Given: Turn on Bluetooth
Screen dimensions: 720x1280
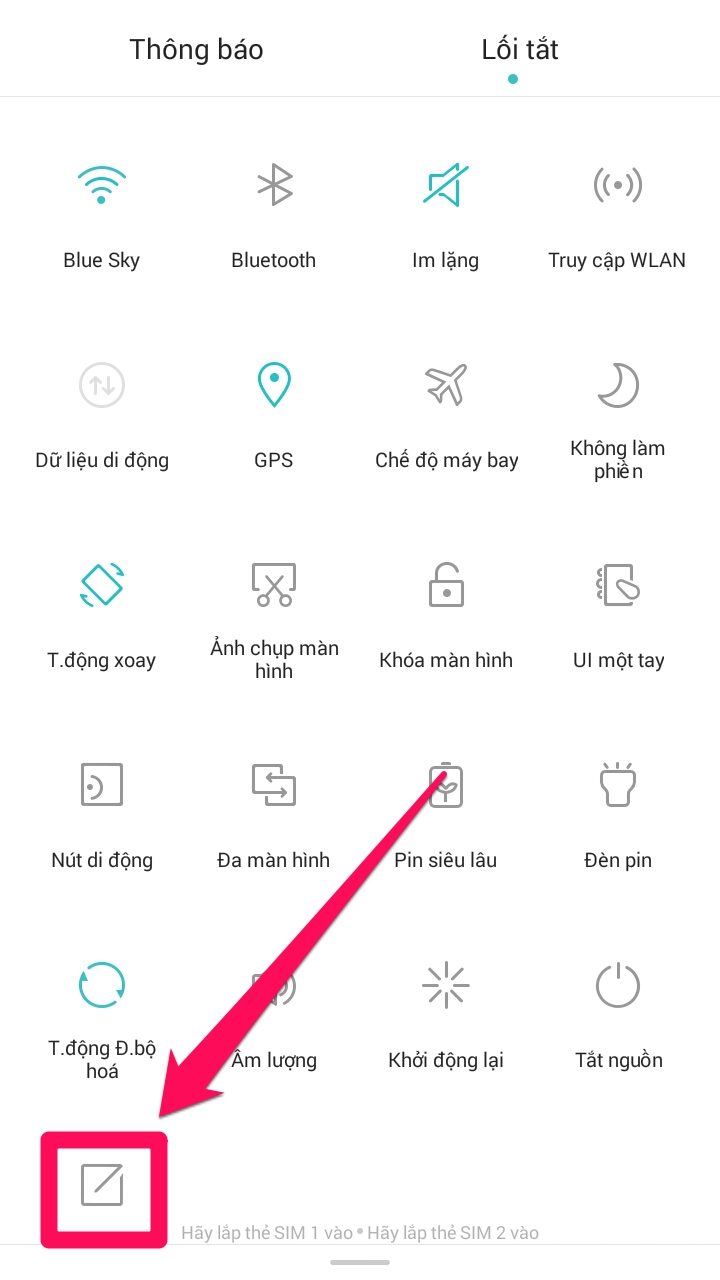Looking at the screenshot, I should click(274, 186).
